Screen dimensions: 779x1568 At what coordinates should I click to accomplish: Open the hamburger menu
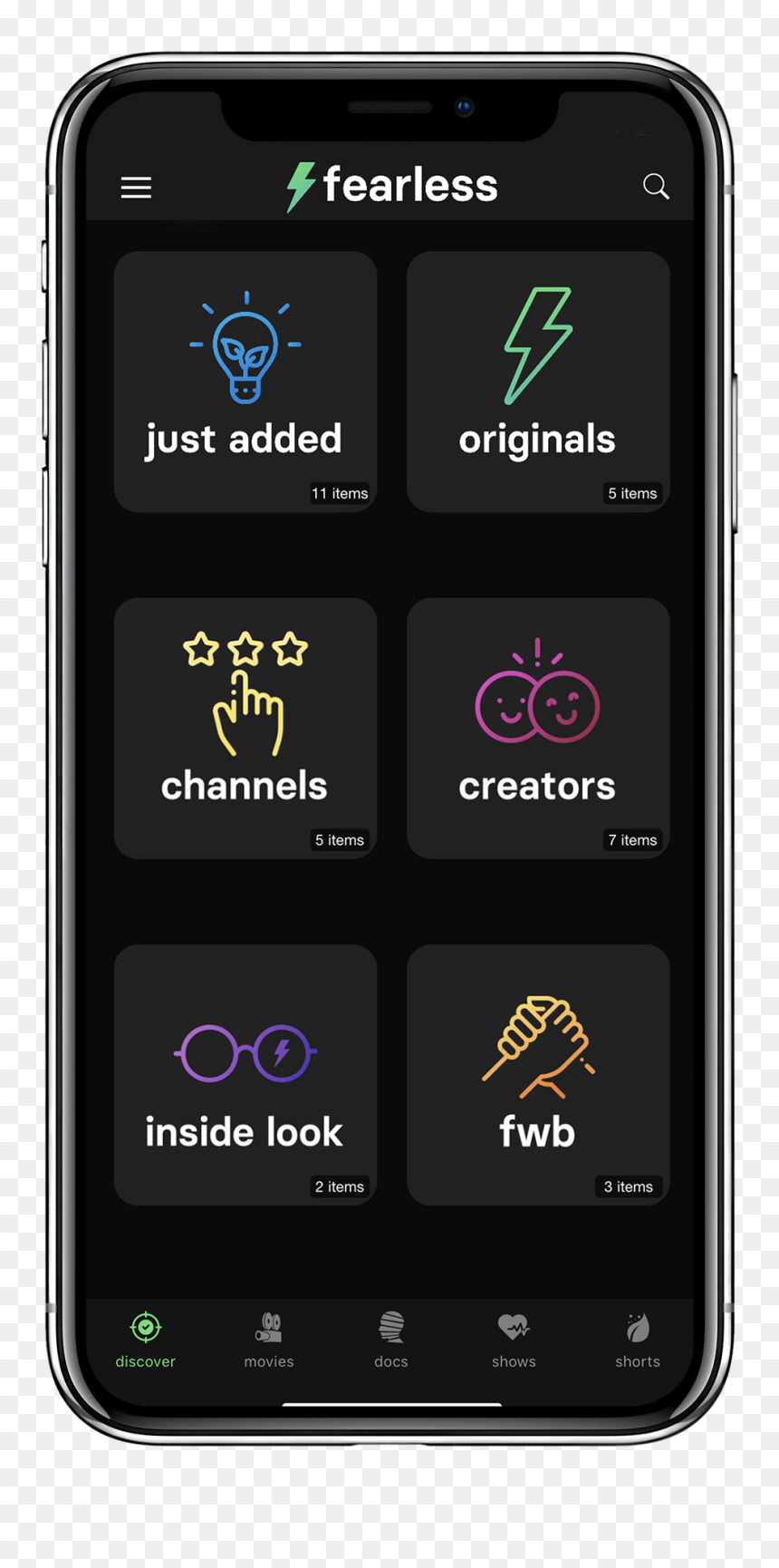(136, 188)
